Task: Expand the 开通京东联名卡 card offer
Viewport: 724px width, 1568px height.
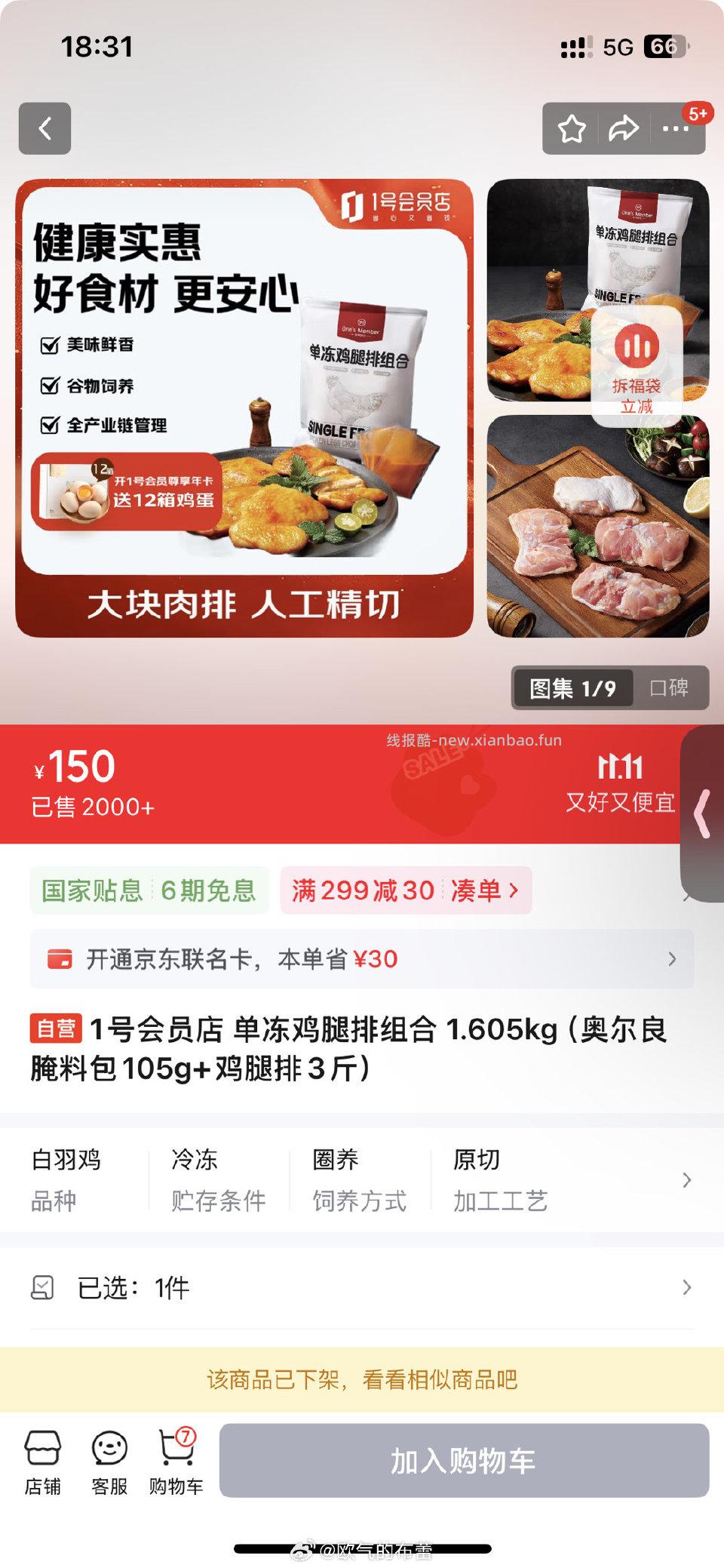Action: [x=362, y=958]
